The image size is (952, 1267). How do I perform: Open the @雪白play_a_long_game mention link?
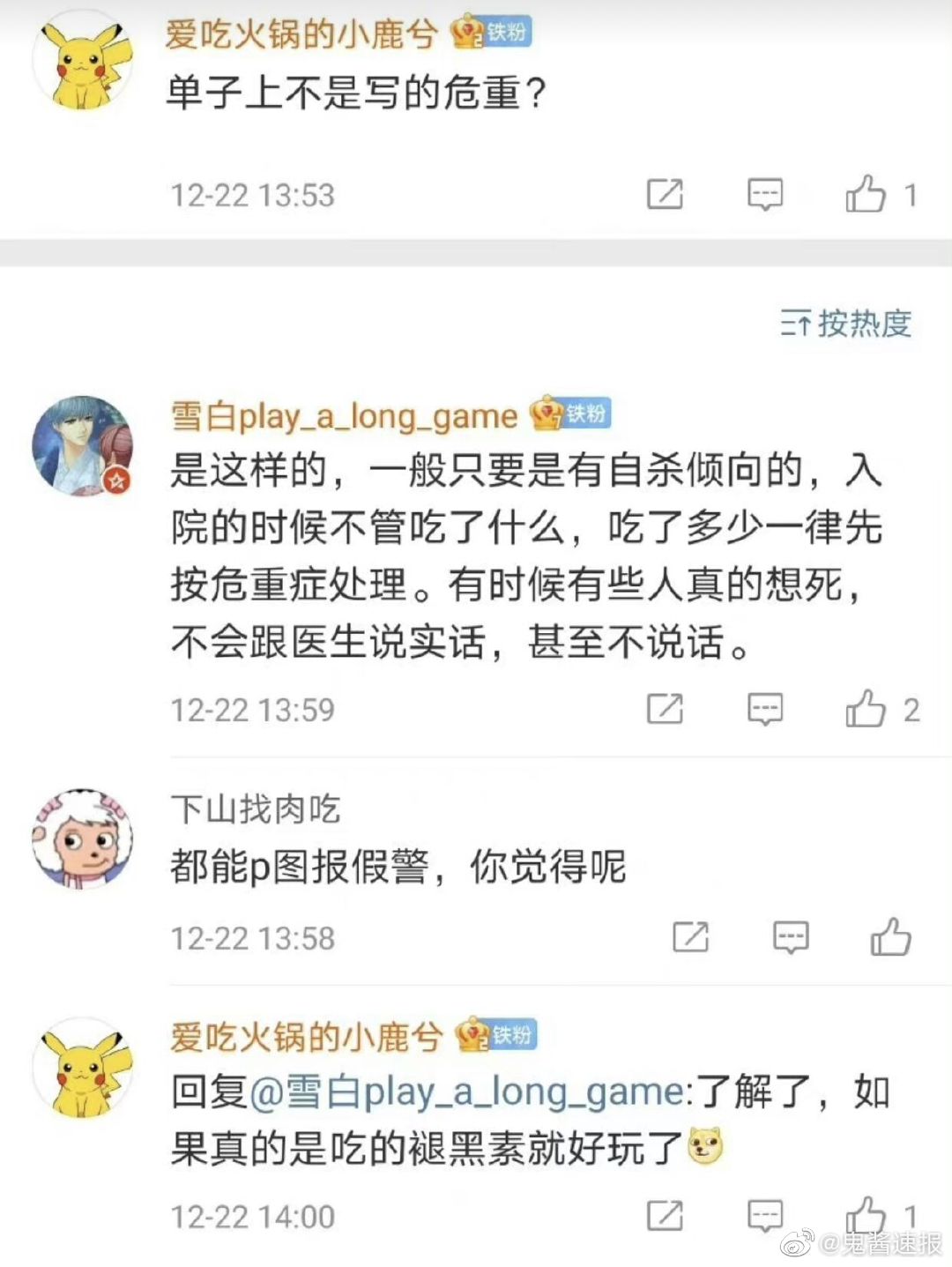[x=466, y=1092]
